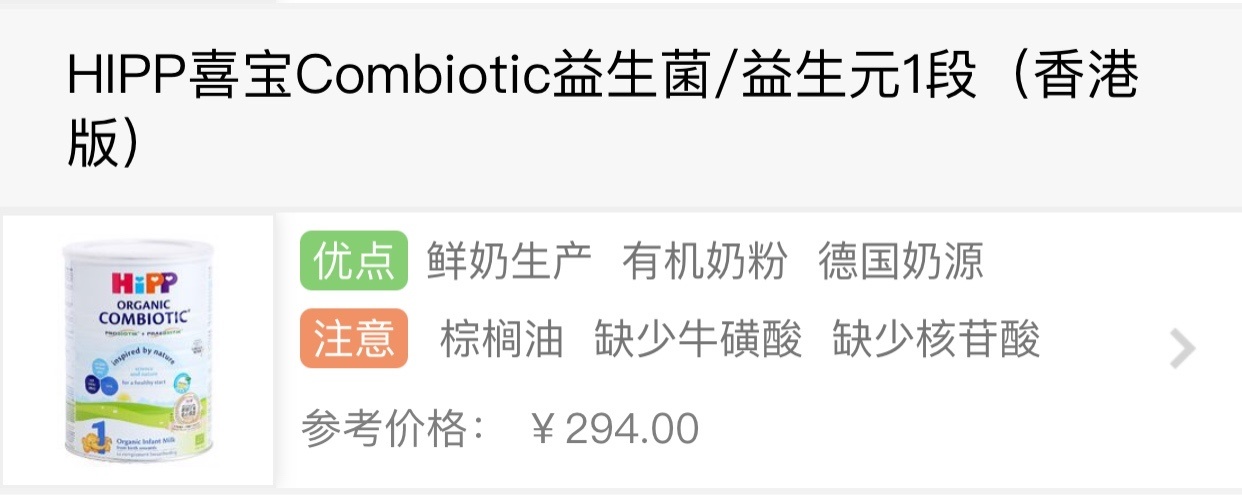The width and height of the screenshot is (1242, 495).
Task: Open the HIPP Combiotic product details chevron
Action: [x=1182, y=349]
